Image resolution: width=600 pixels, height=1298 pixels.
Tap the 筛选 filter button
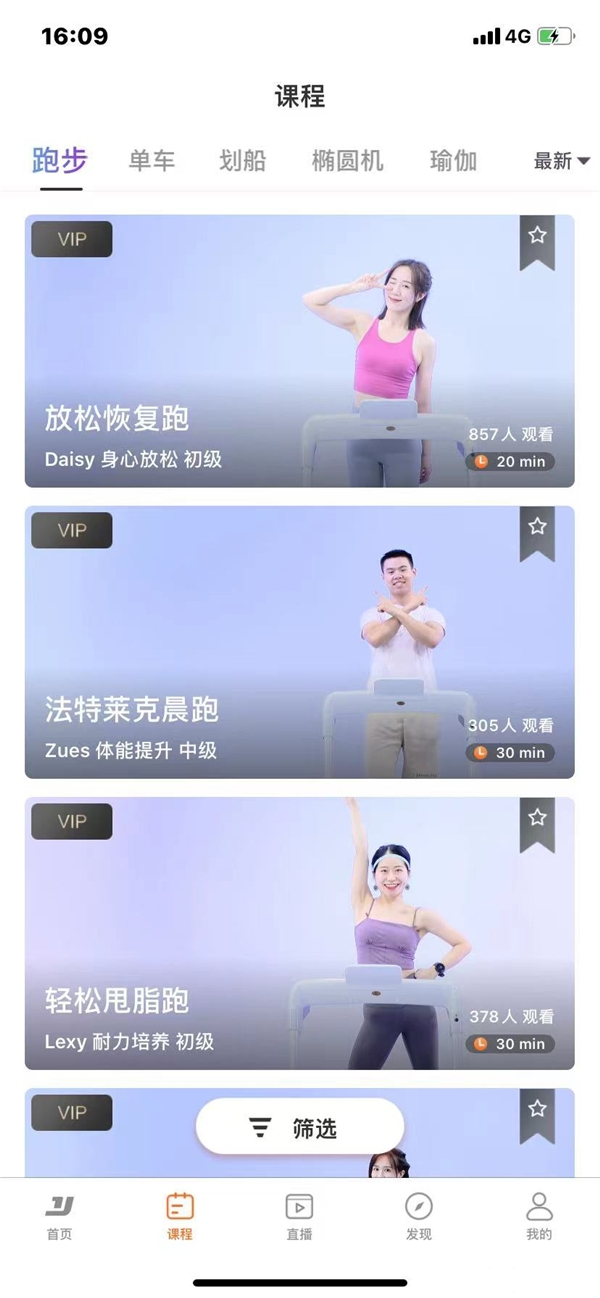tap(300, 1128)
